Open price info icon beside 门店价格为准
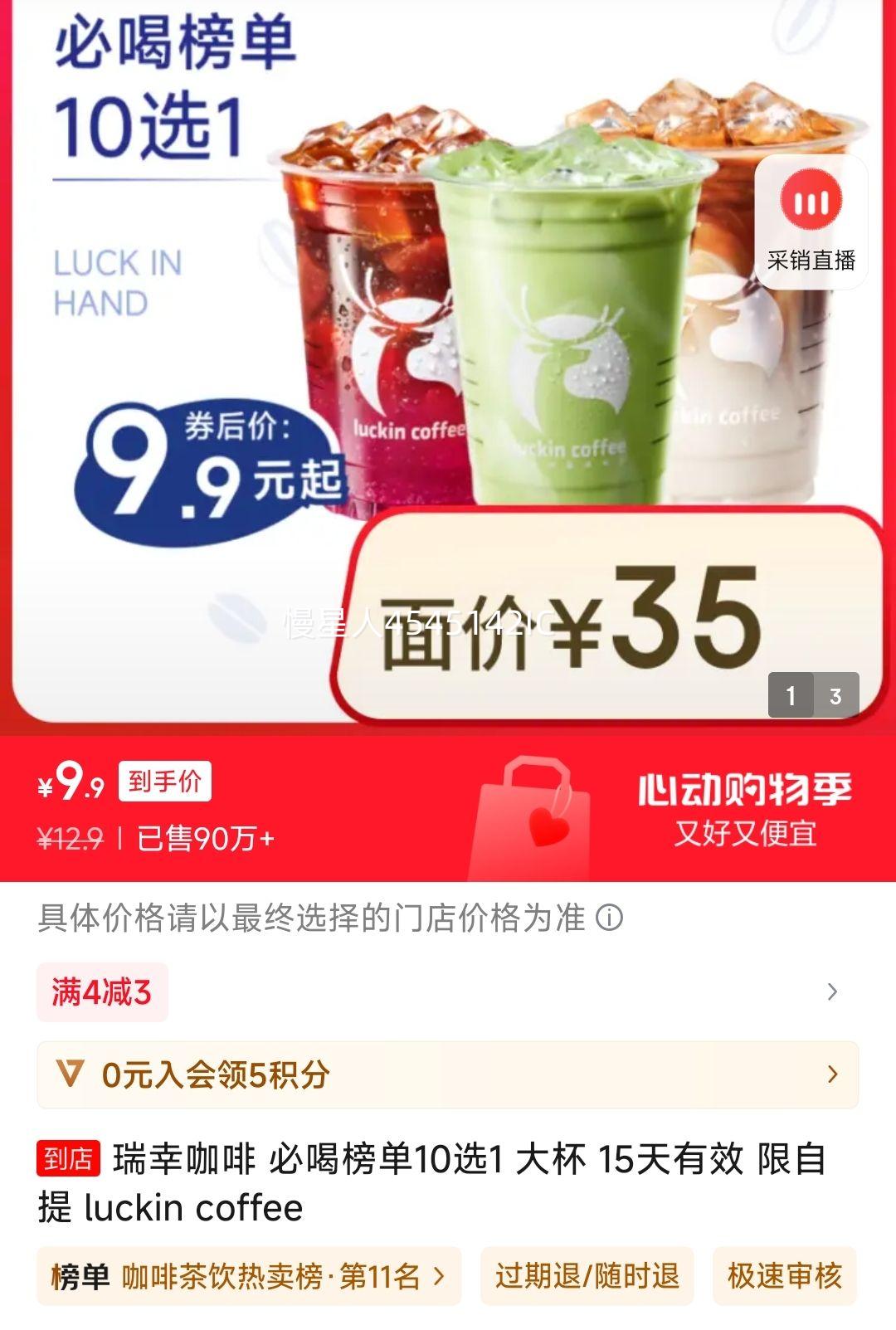Viewport: 896px width, 1330px height. click(610, 918)
